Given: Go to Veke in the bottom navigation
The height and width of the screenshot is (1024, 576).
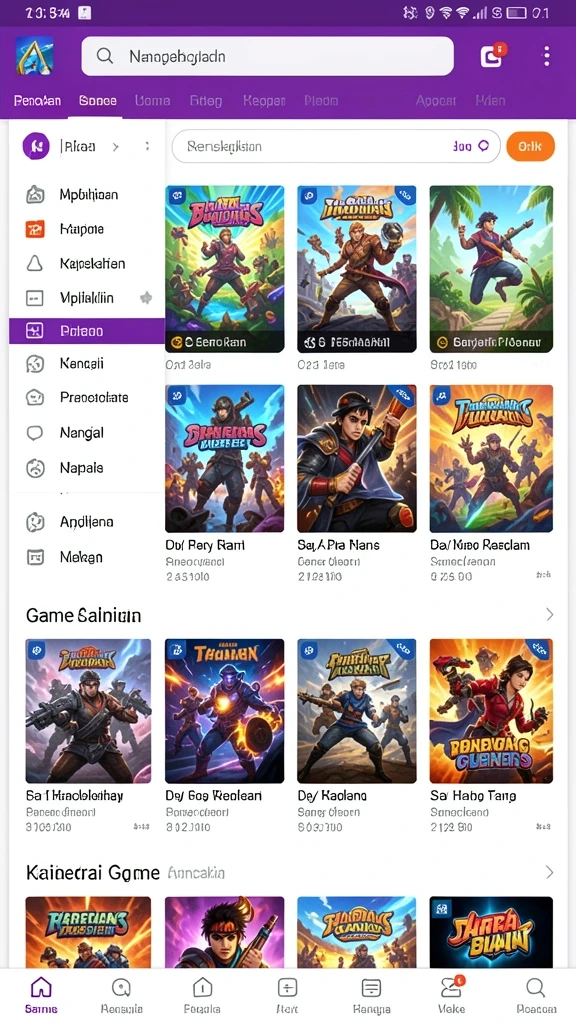Looking at the screenshot, I should [x=451, y=995].
